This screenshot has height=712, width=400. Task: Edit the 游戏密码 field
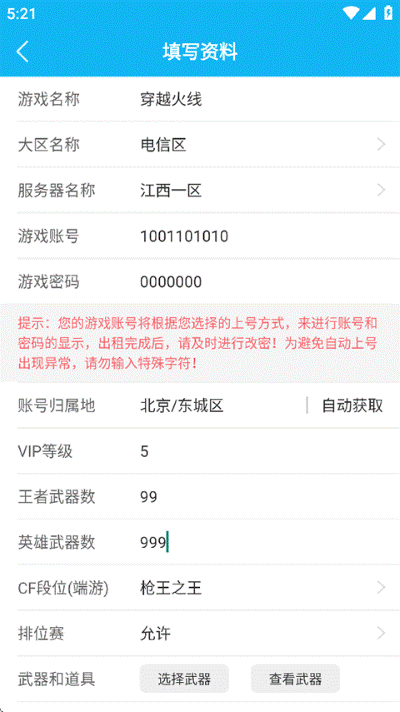(263, 282)
